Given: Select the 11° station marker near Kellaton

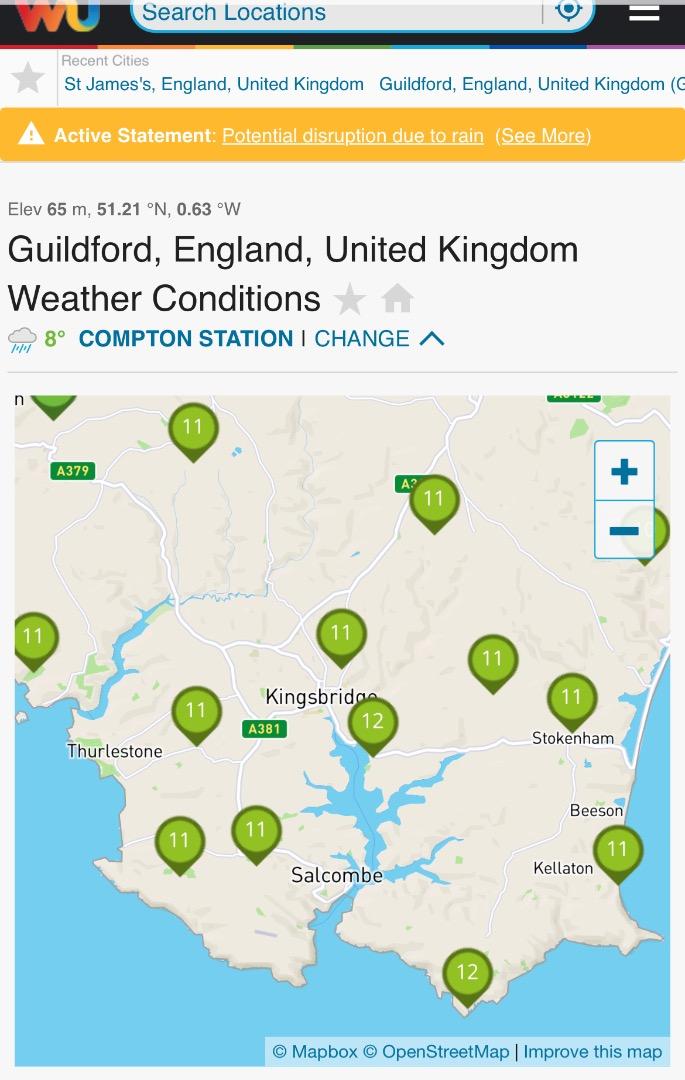Looking at the screenshot, I should point(617,852).
